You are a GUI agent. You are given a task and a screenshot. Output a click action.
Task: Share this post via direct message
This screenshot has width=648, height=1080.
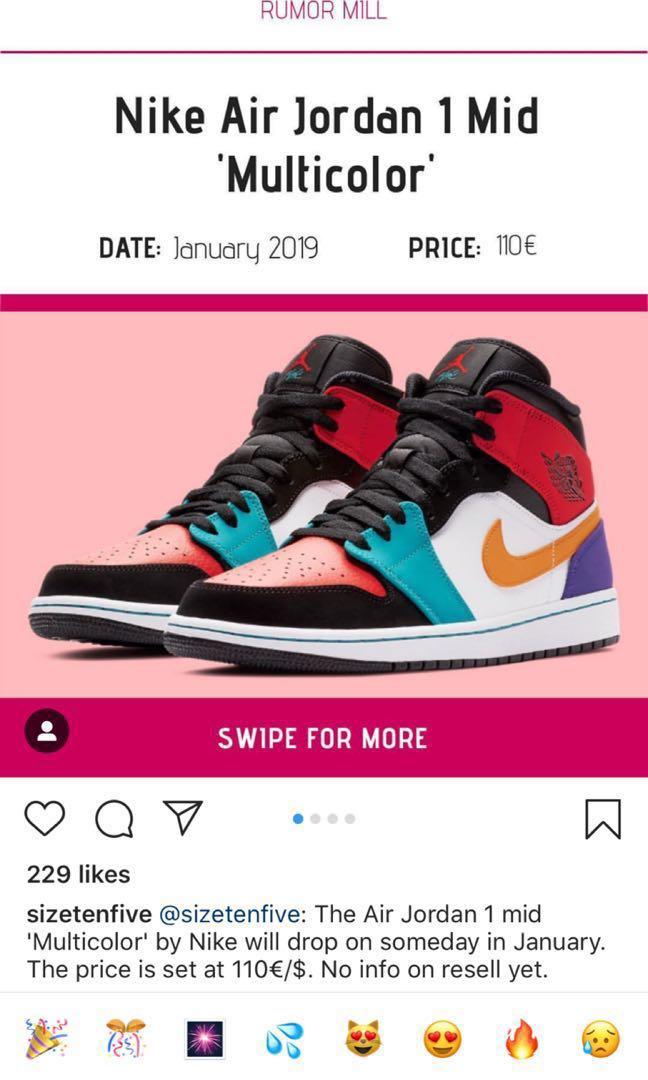point(183,818)
